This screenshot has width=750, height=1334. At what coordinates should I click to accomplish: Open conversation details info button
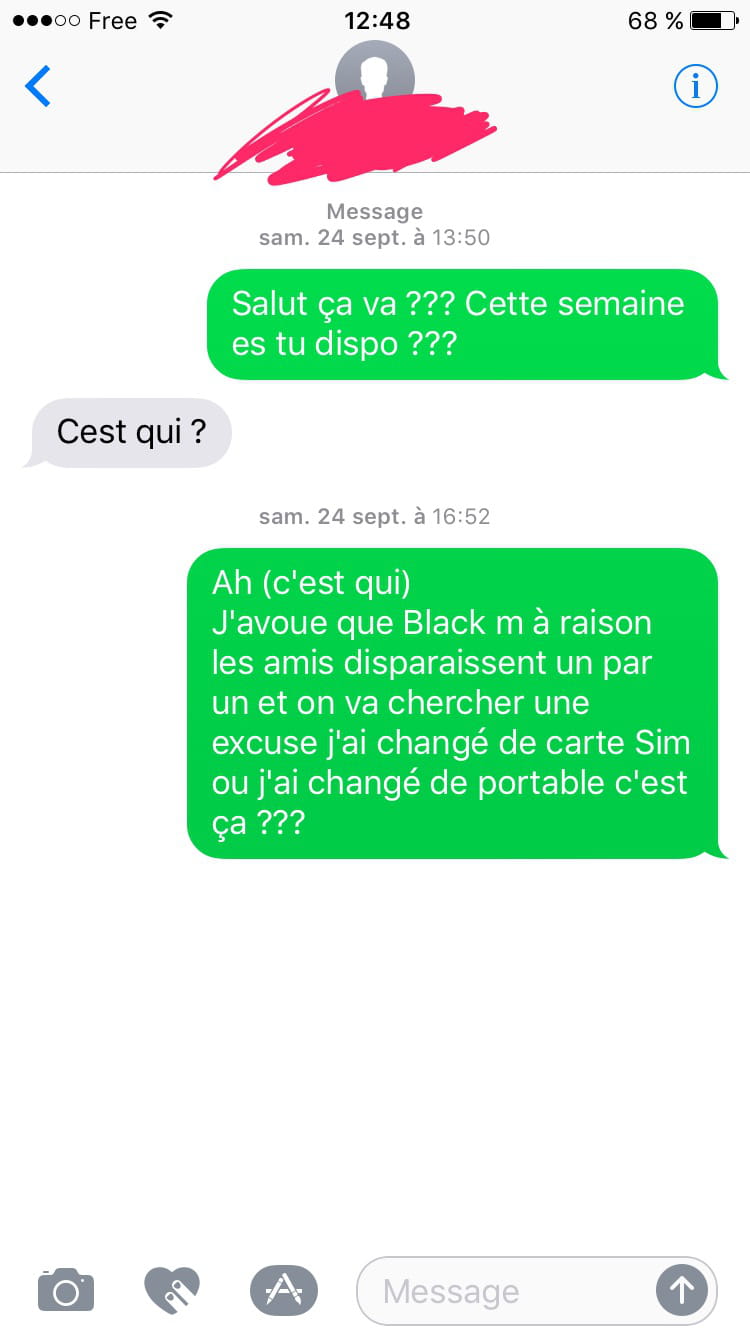[x=696, y=87]
